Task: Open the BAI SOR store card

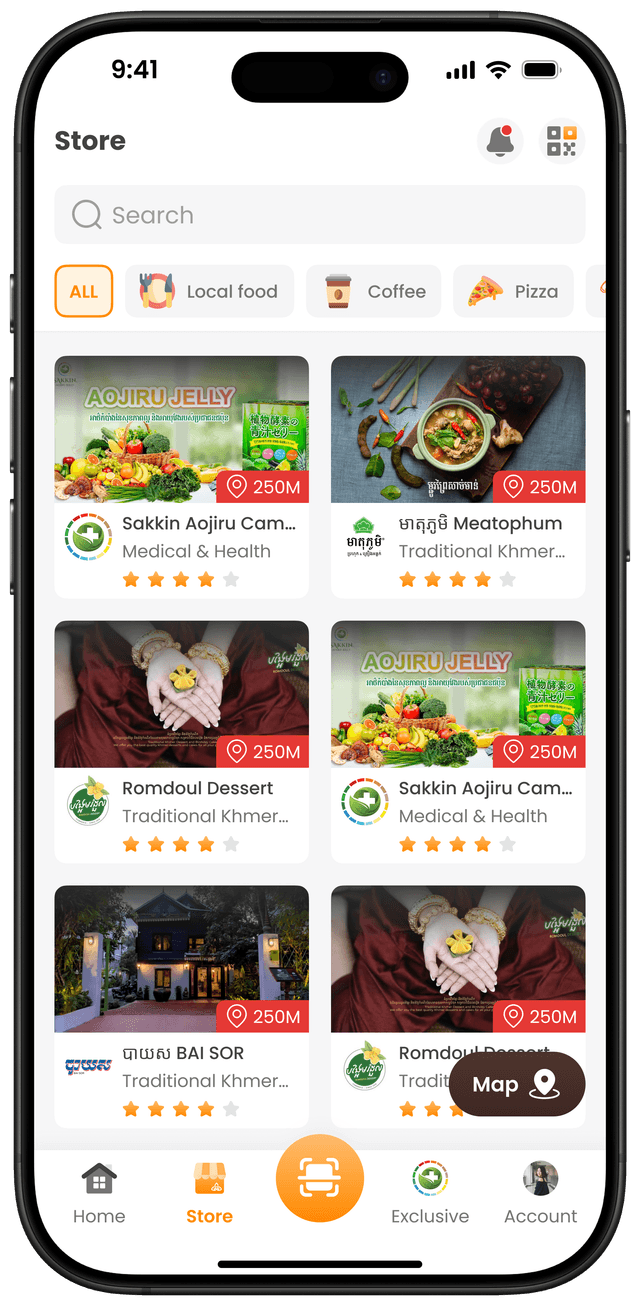Action: (181, 1005)
